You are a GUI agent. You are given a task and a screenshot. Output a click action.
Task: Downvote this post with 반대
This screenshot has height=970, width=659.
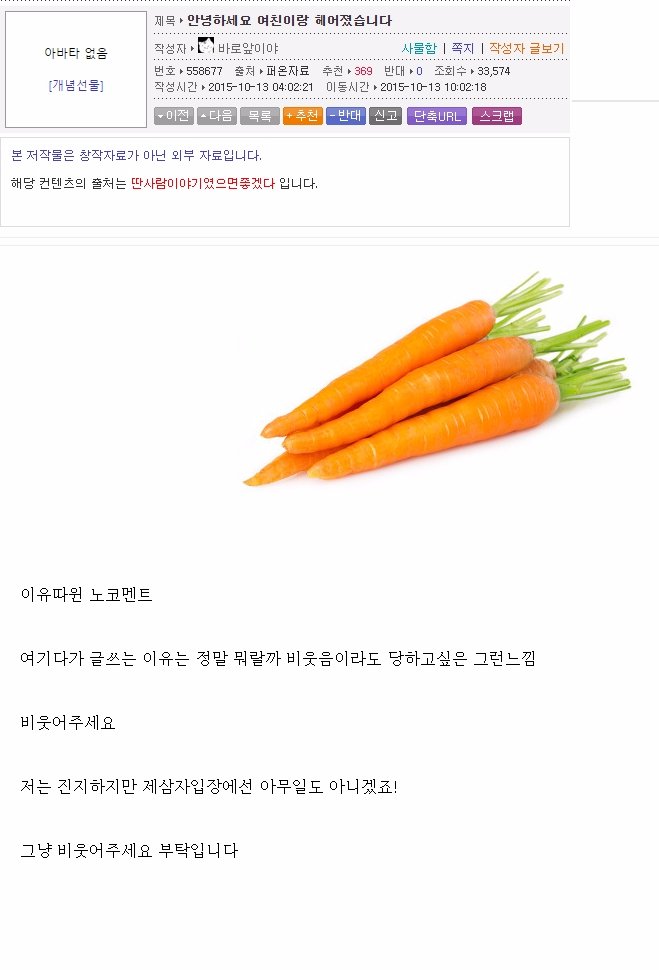[345, 116]
